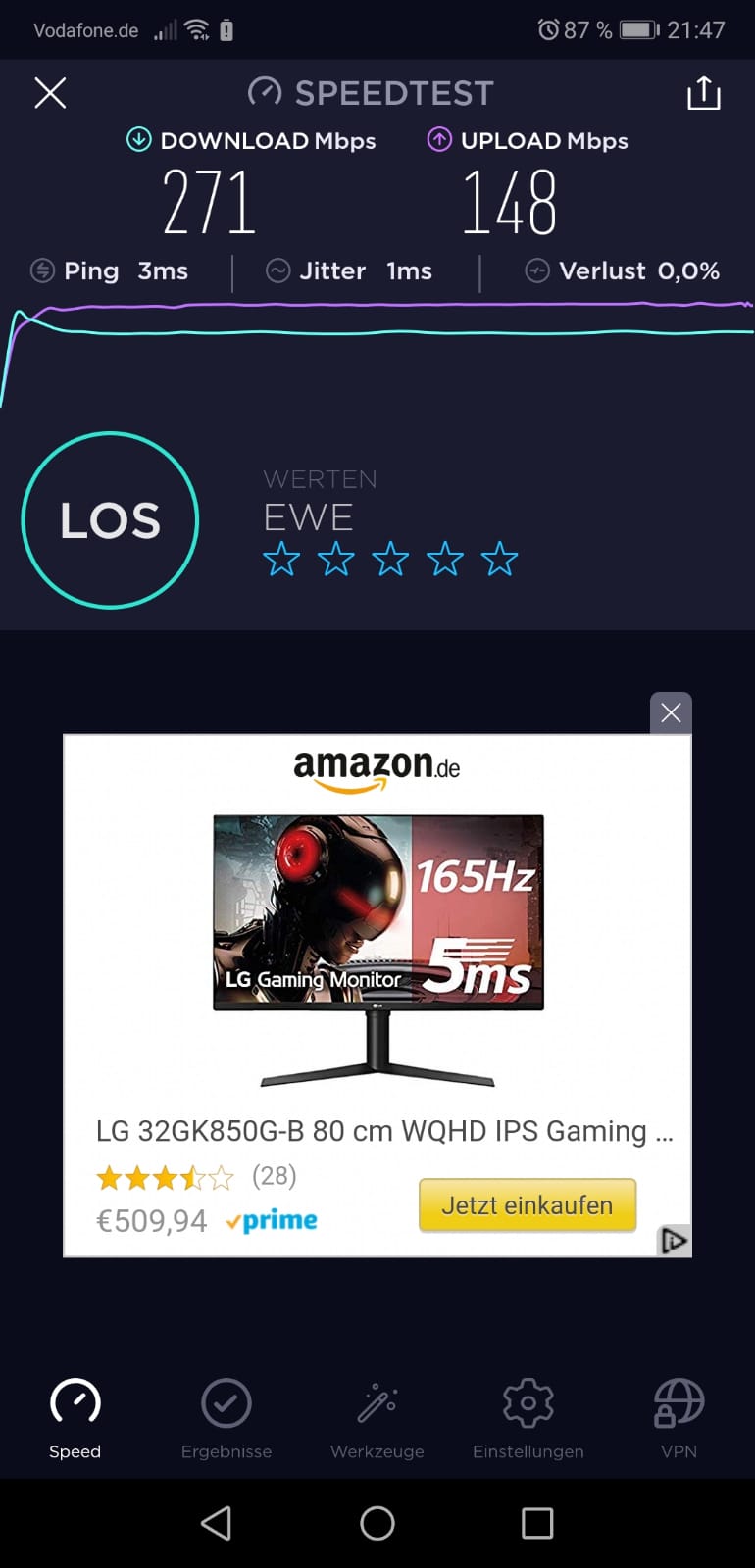
Task: Open the LG Gaming Monitor ad
Action: (377, 951)
